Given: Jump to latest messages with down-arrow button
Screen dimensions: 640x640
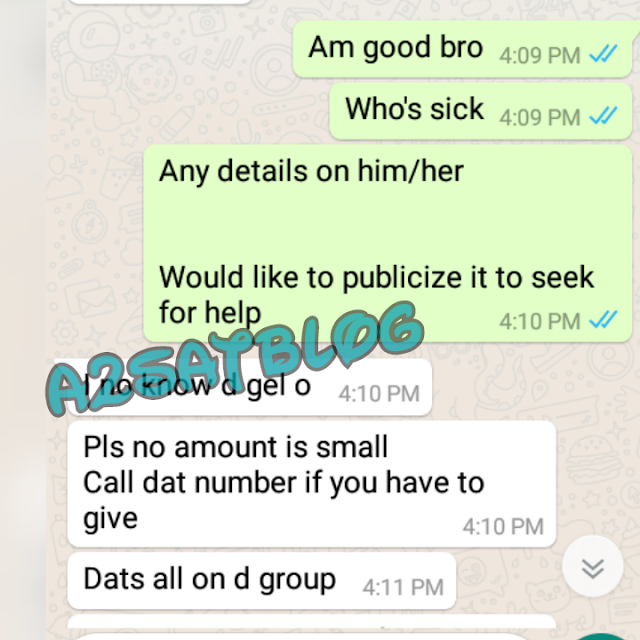Looking at the screenshot, I should [x=593, y=568].
